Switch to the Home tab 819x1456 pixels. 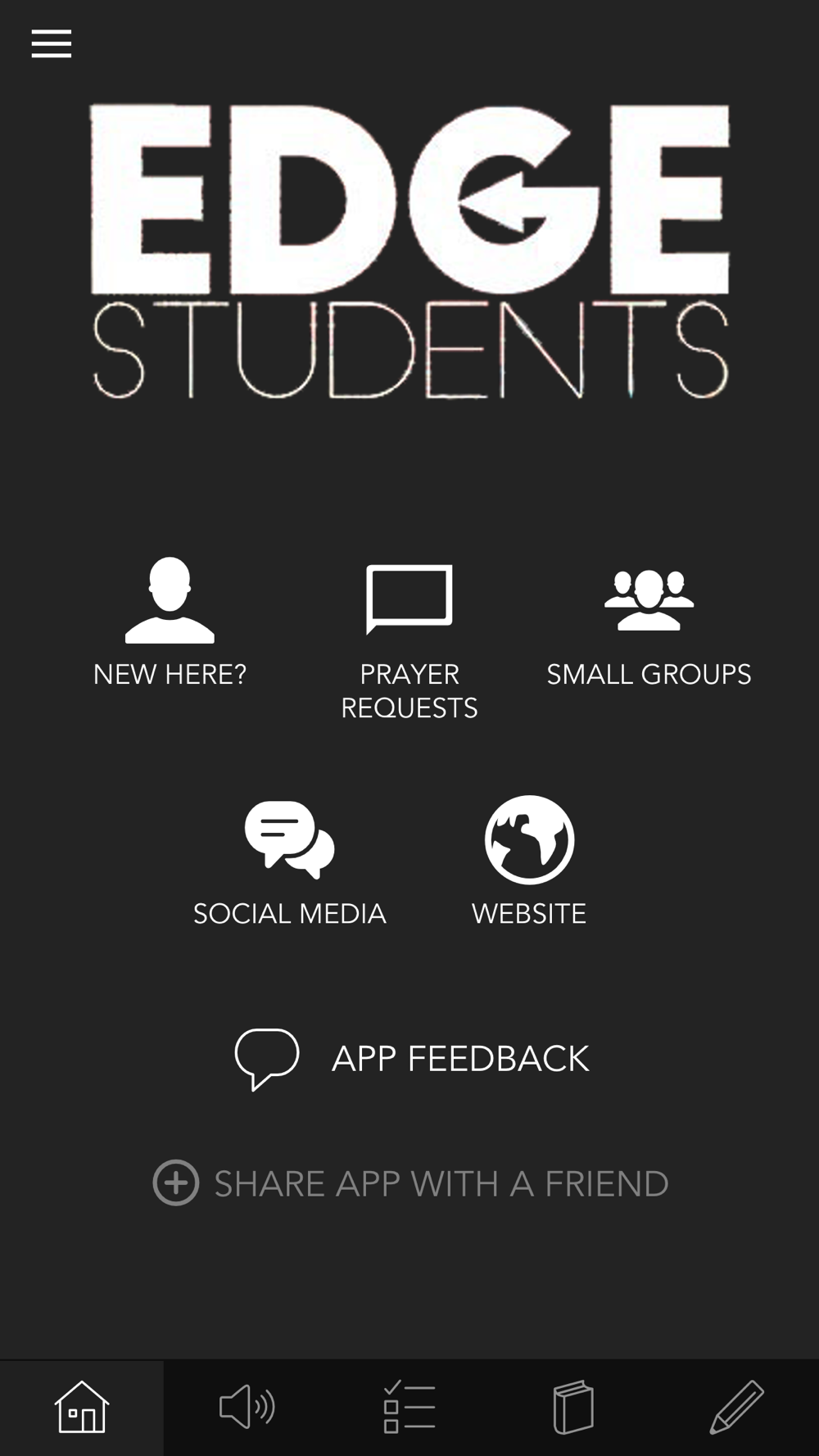coord(82,1408)
